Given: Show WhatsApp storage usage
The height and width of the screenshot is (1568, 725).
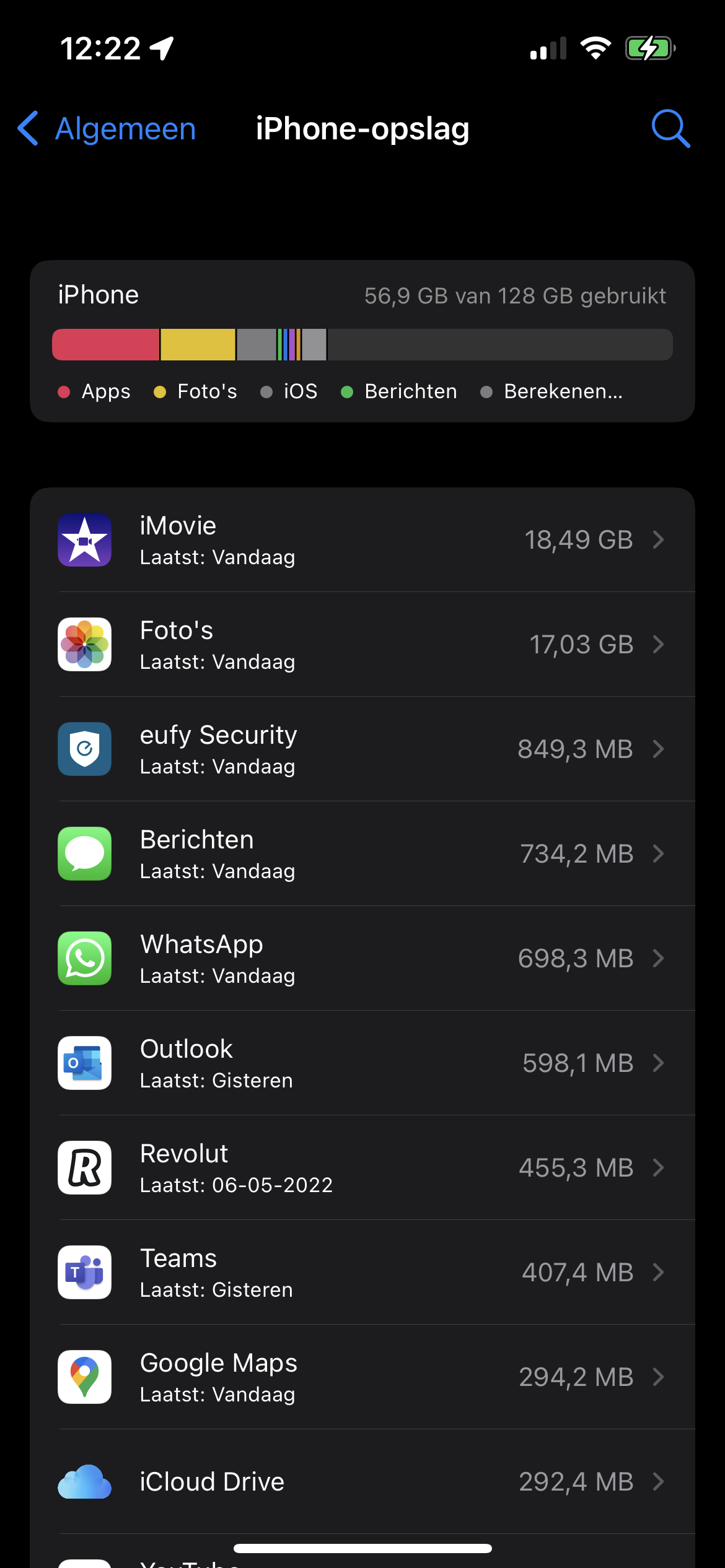Looking at the screenshot, I should pyautogui.click(x=362, y=959).
